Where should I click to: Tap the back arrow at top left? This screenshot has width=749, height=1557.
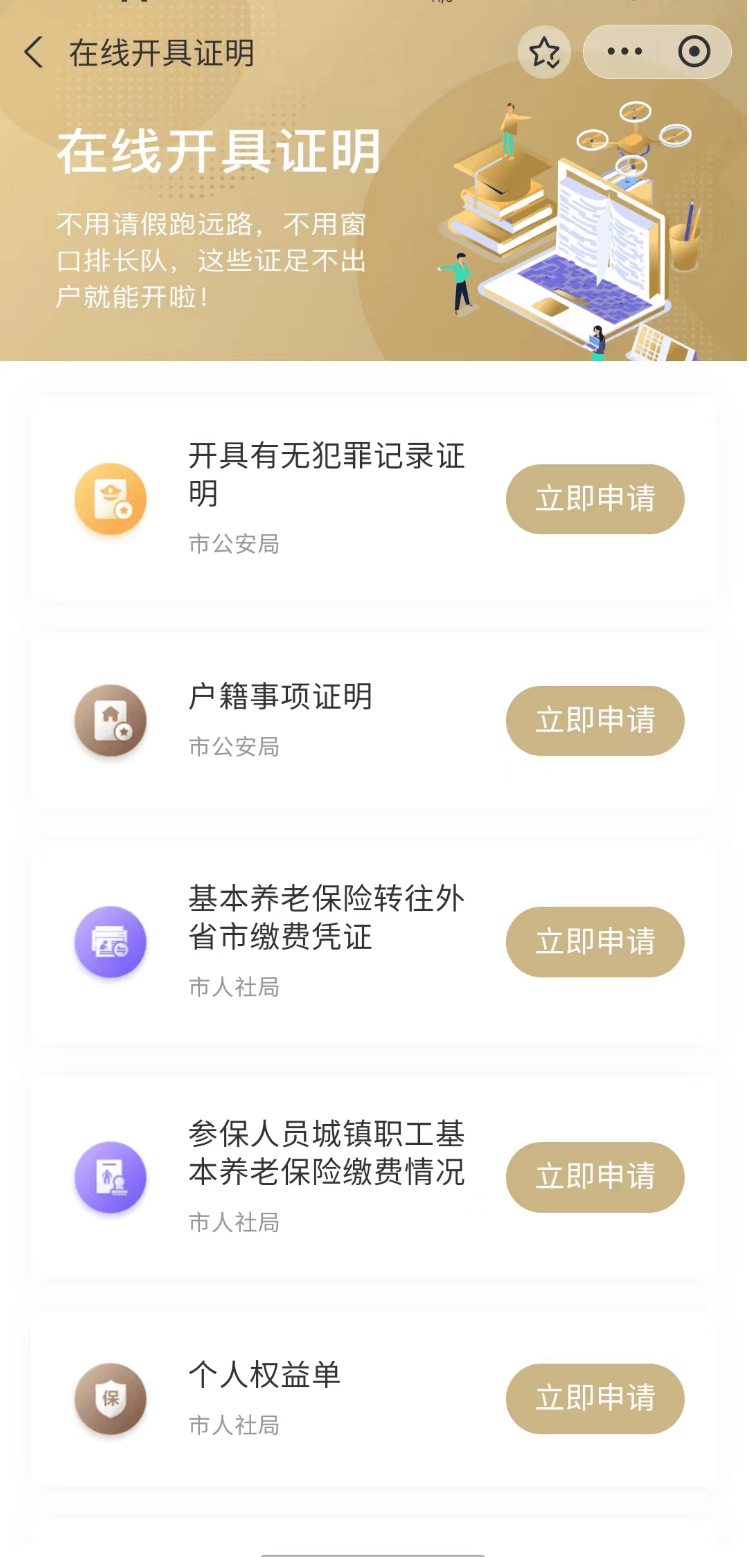(x=32, y=52)
